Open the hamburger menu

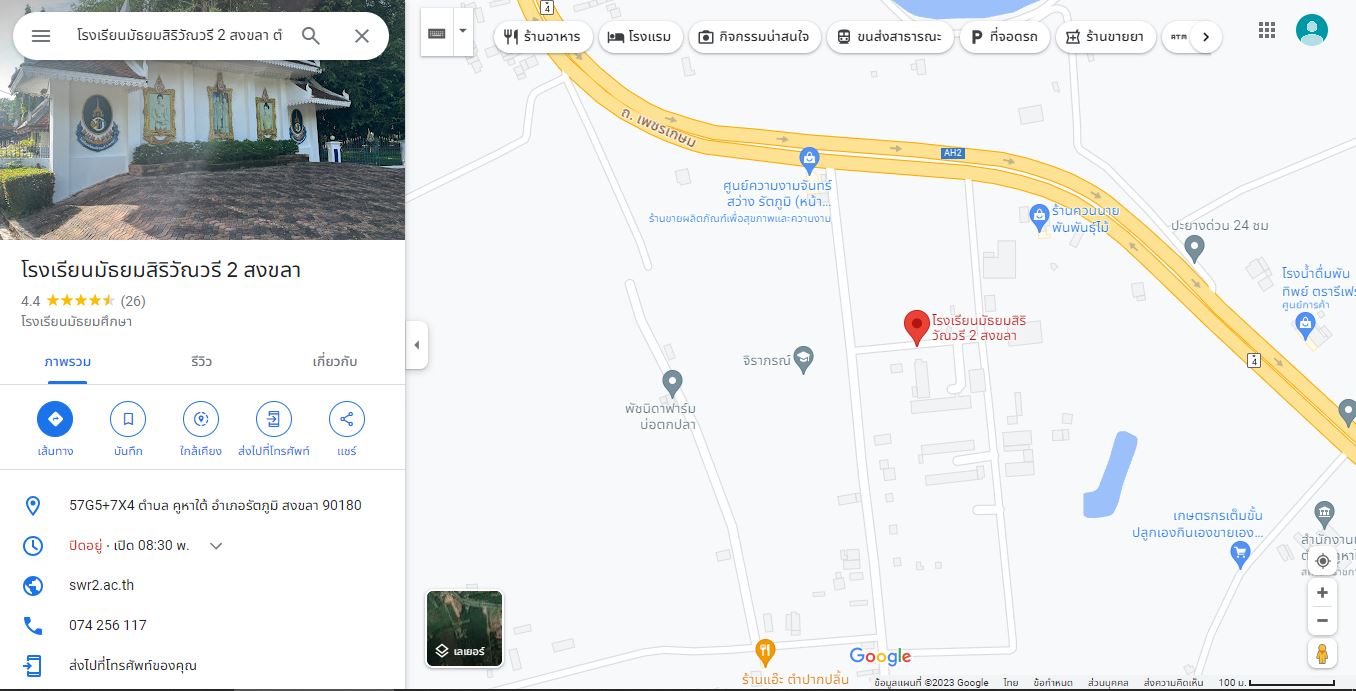41,36
